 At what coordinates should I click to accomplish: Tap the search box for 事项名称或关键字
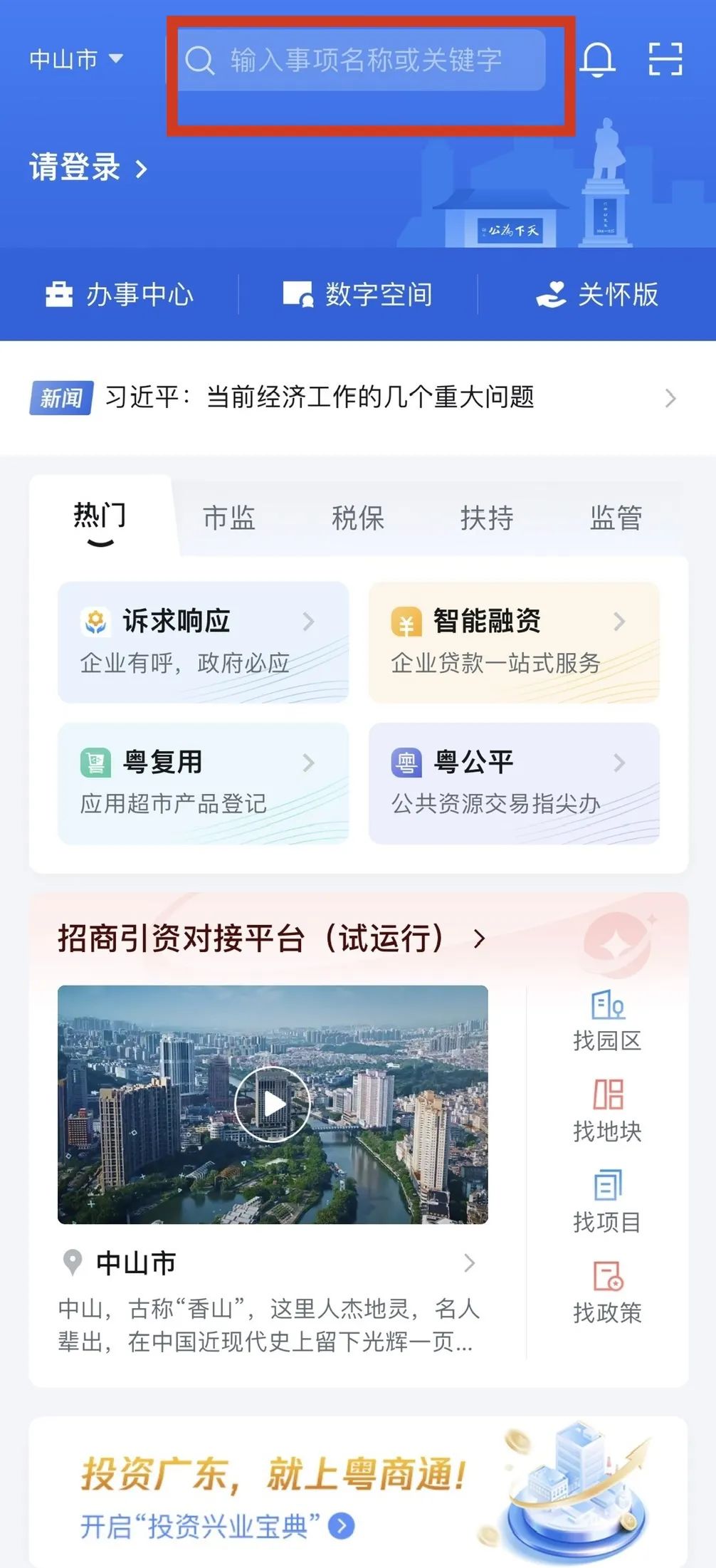[x=362, y=60]
